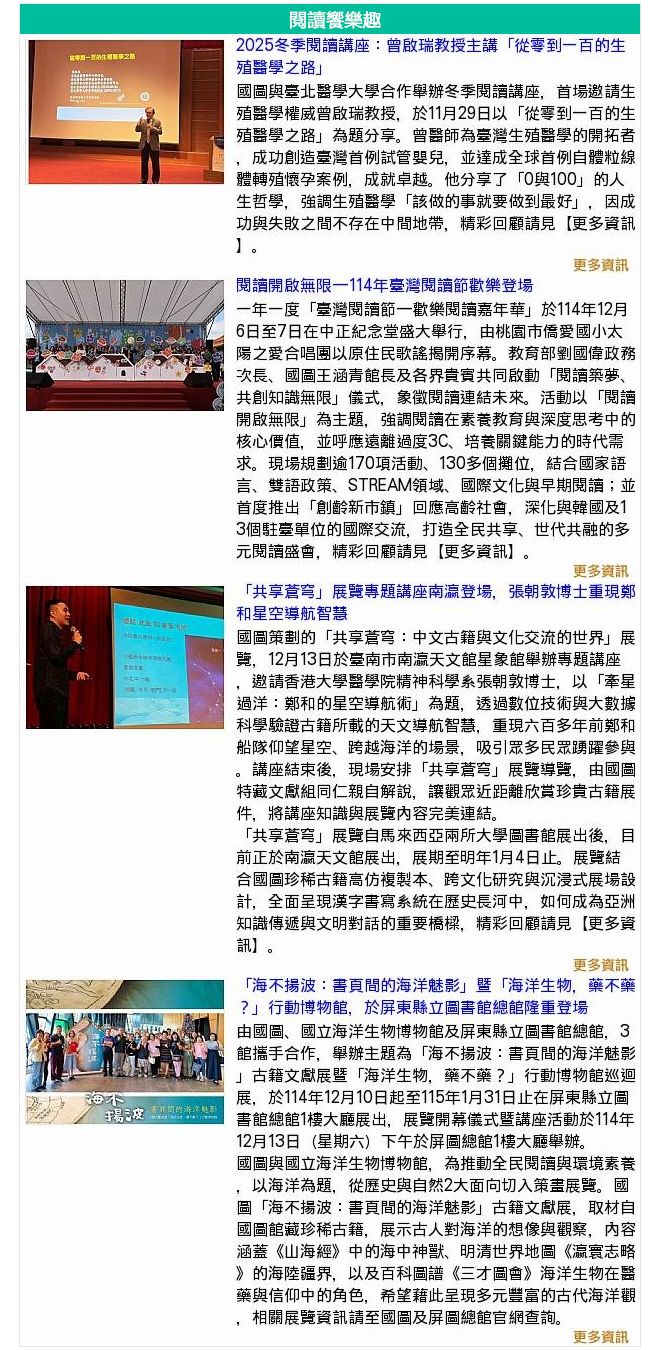Image resolution: width=660 pixels, height=1350 pixels.
Task: Open the 閱讀開啟無限 臺灣閱讀節 headline
Action: click(x=385, y=285)
